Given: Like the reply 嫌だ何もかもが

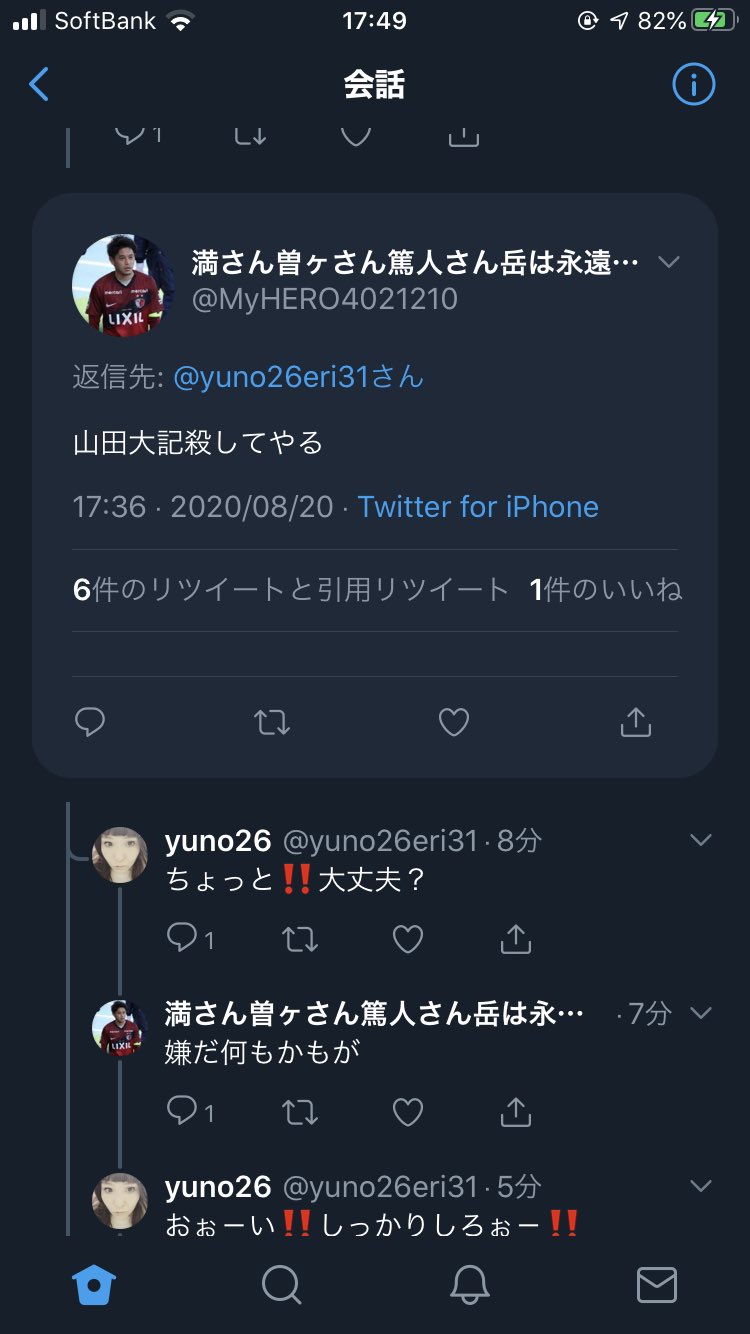Looking at the screenshot, I should coord(408,1111).
